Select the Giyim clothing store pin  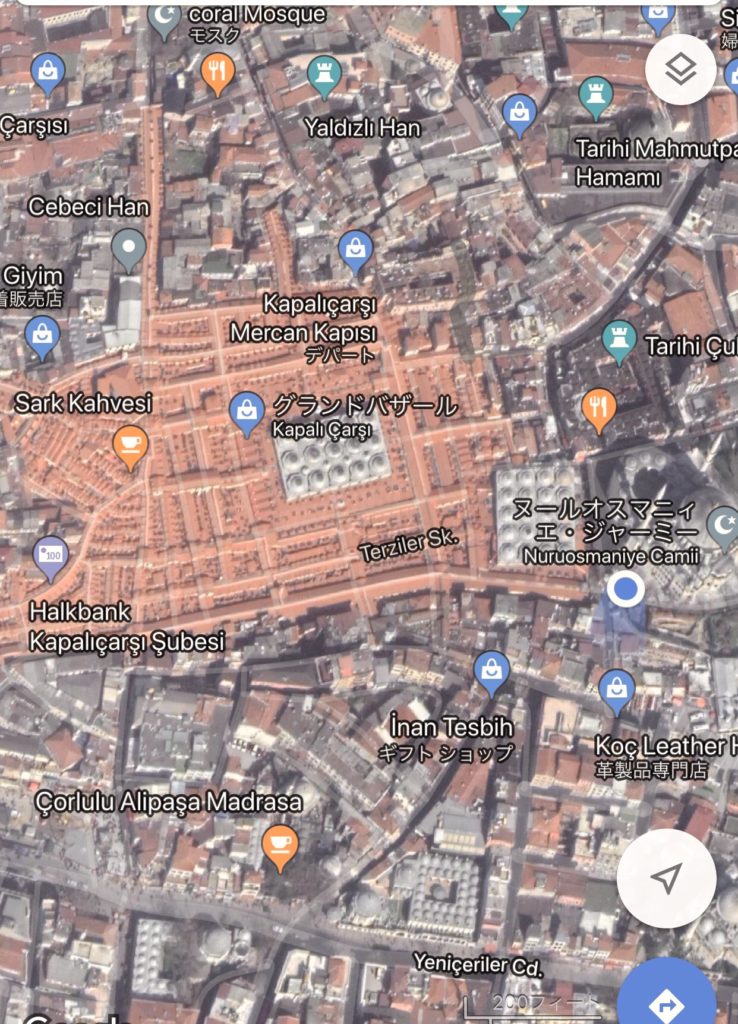tap(42, 336)
